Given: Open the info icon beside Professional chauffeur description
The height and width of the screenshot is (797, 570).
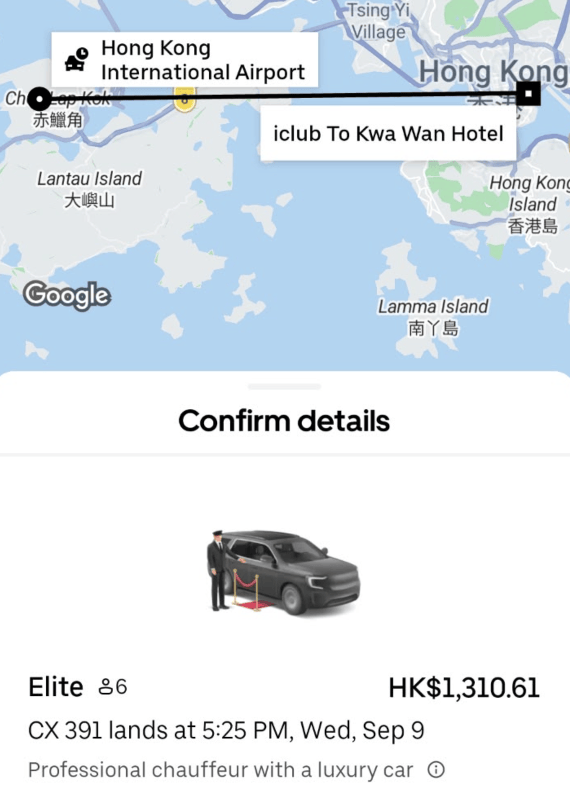Looking at the screenshot, I should [436, 770].
